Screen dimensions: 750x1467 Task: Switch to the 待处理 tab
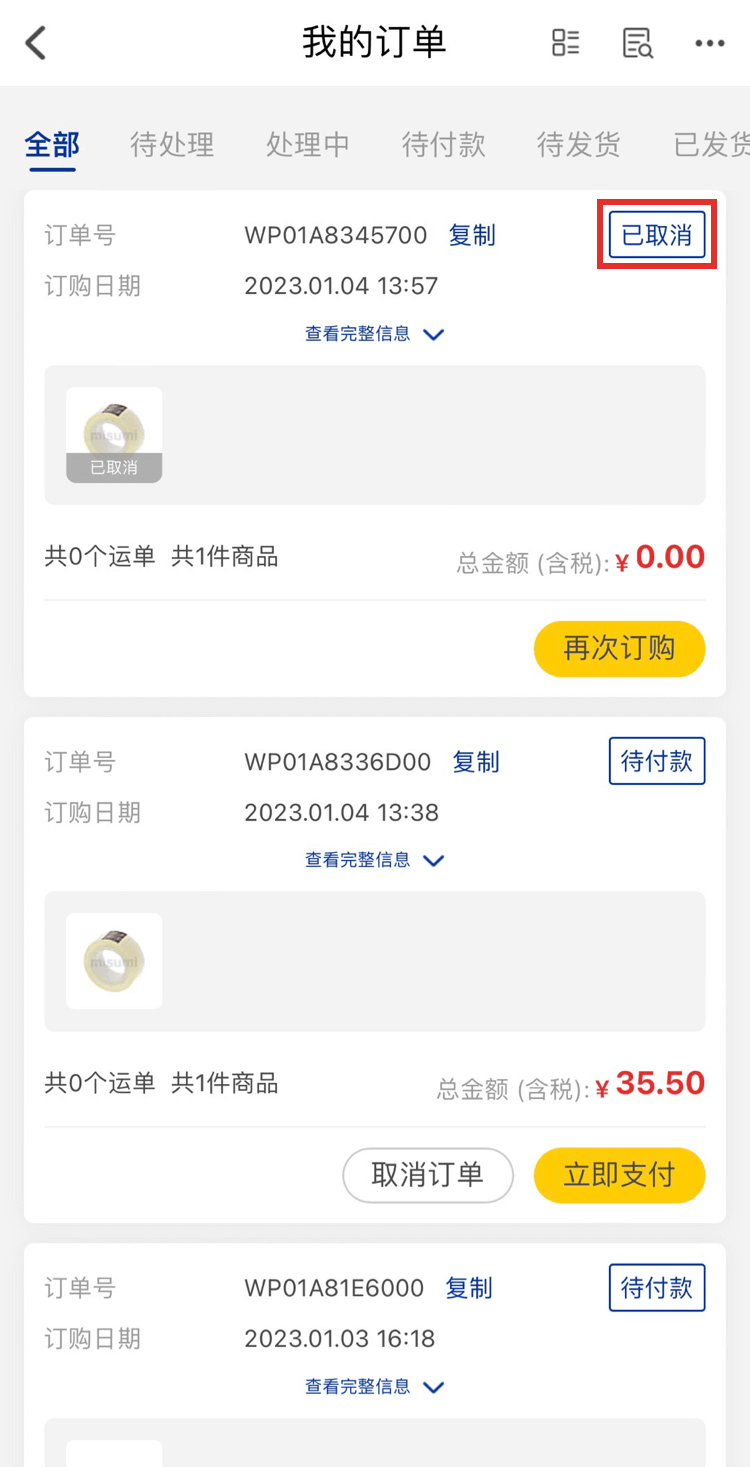coord(172,145)
